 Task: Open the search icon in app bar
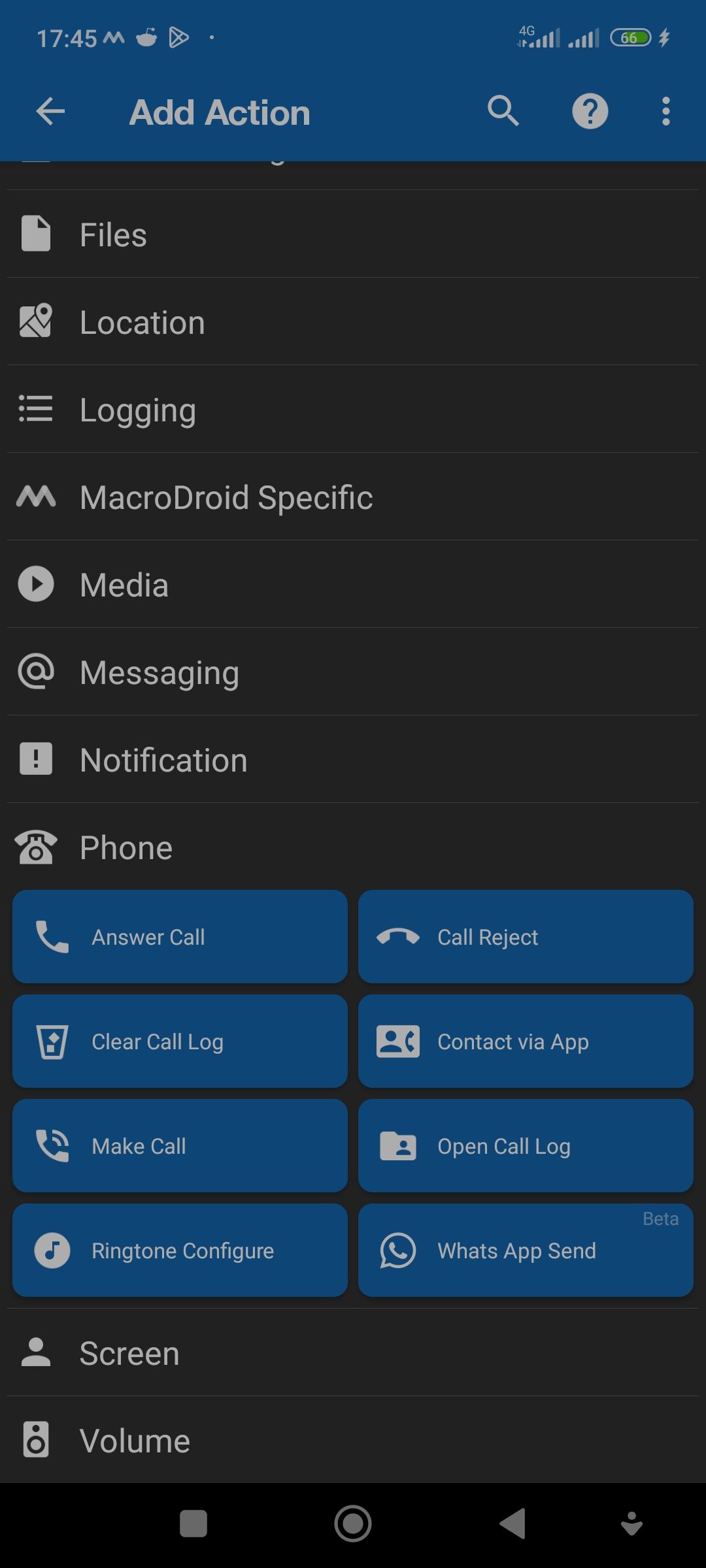(x=503, y=112)
